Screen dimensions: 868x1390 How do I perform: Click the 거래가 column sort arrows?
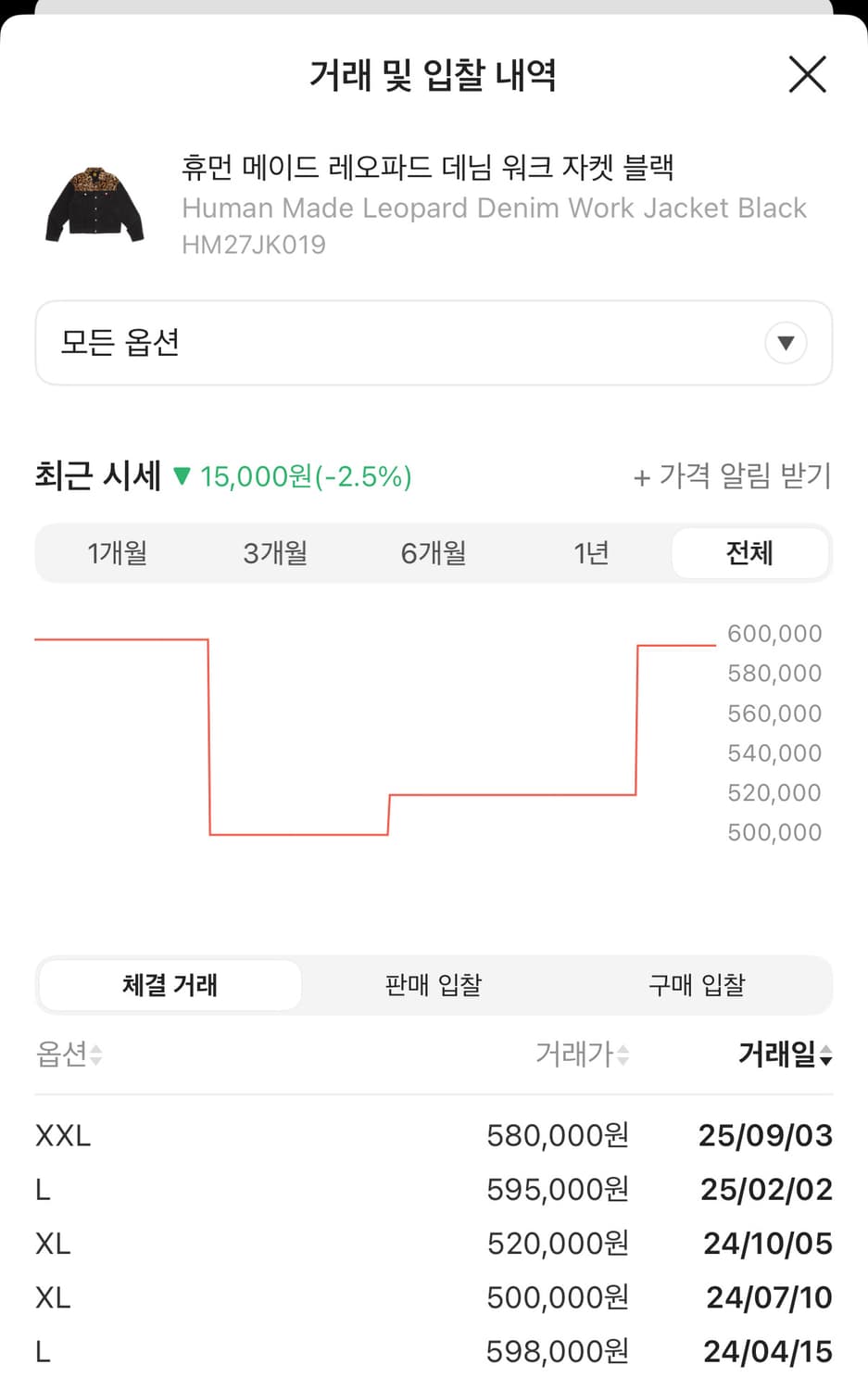(623, 1055)
